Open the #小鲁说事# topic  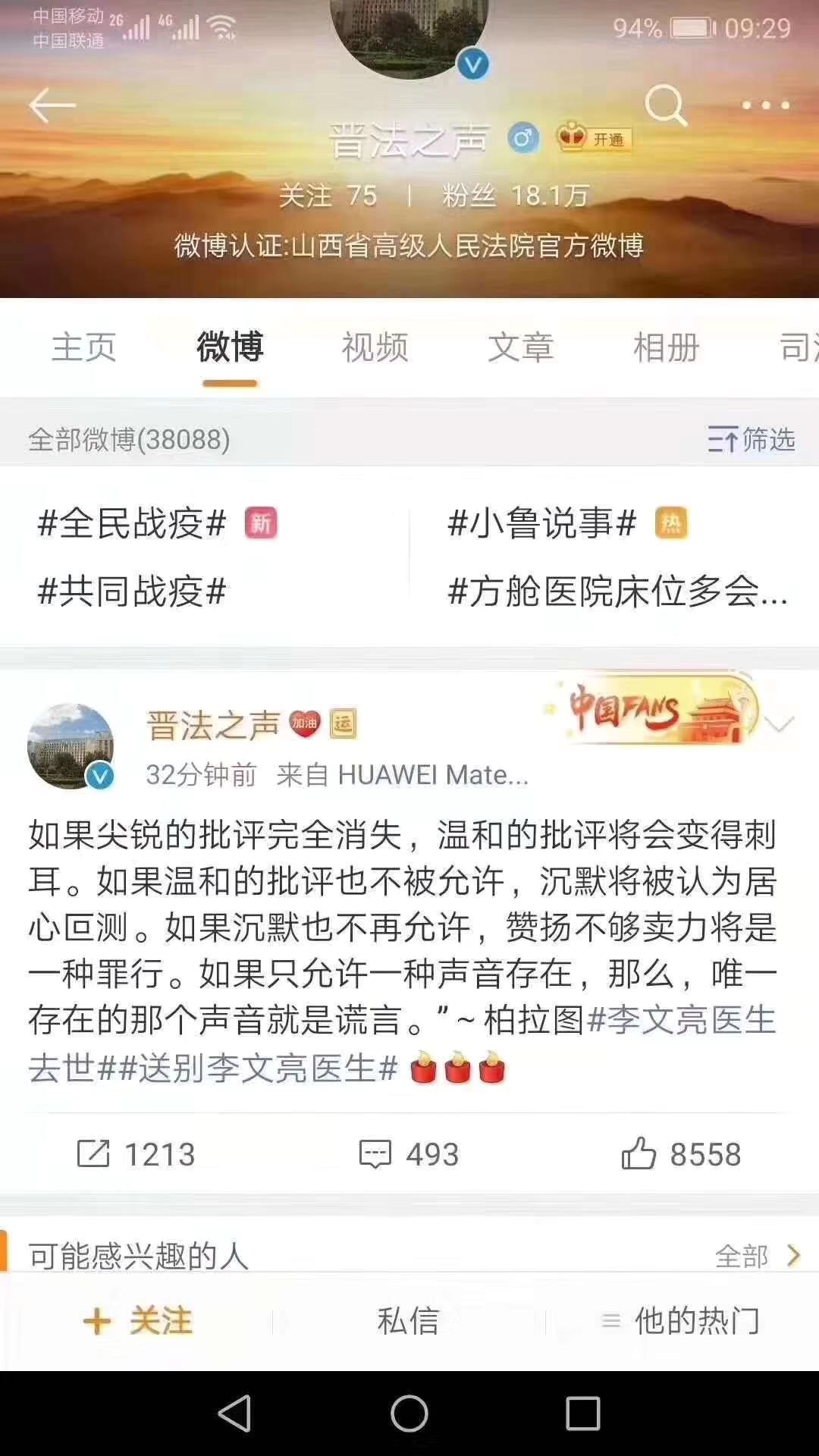(541, 523)
